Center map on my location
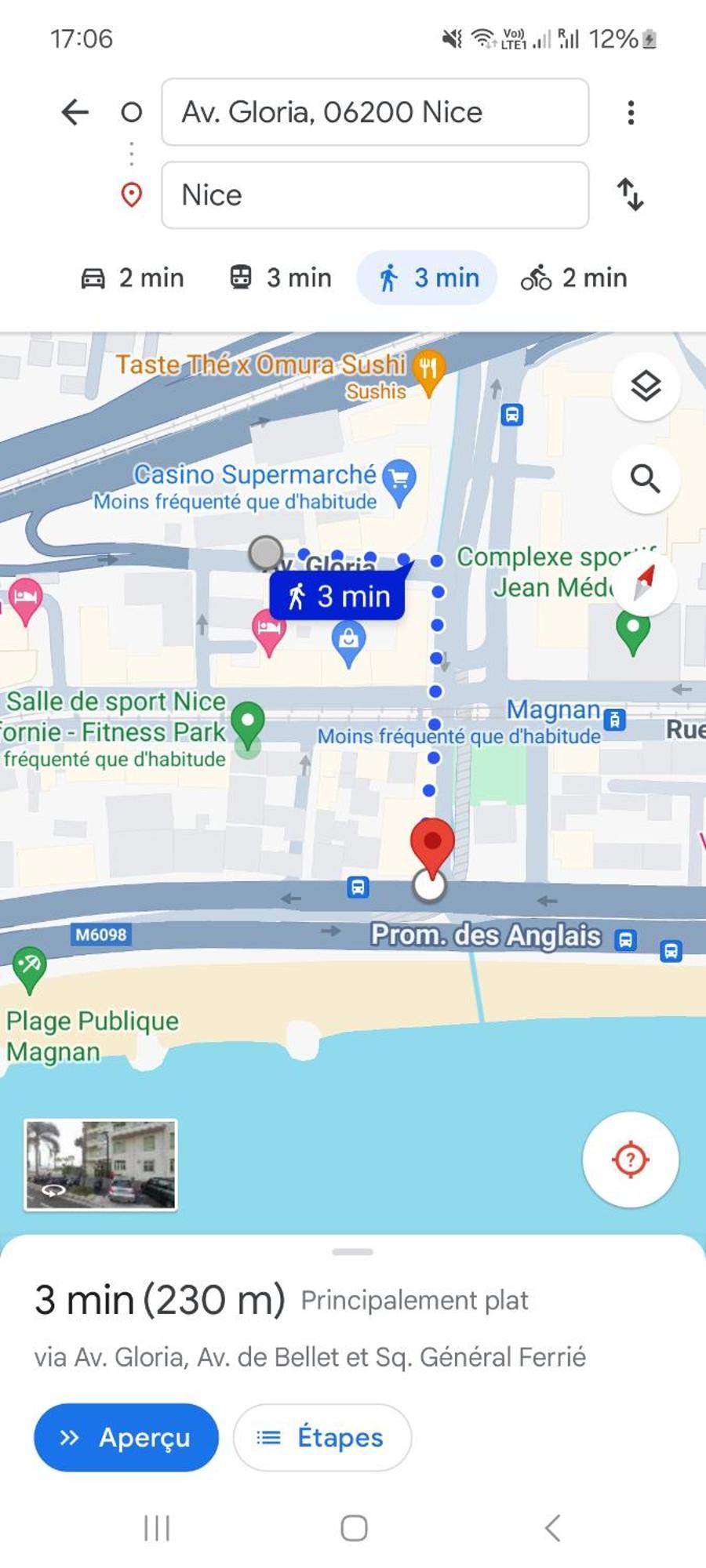The width and height of the screenshot is (706, 1568). tap(630, 1159)
